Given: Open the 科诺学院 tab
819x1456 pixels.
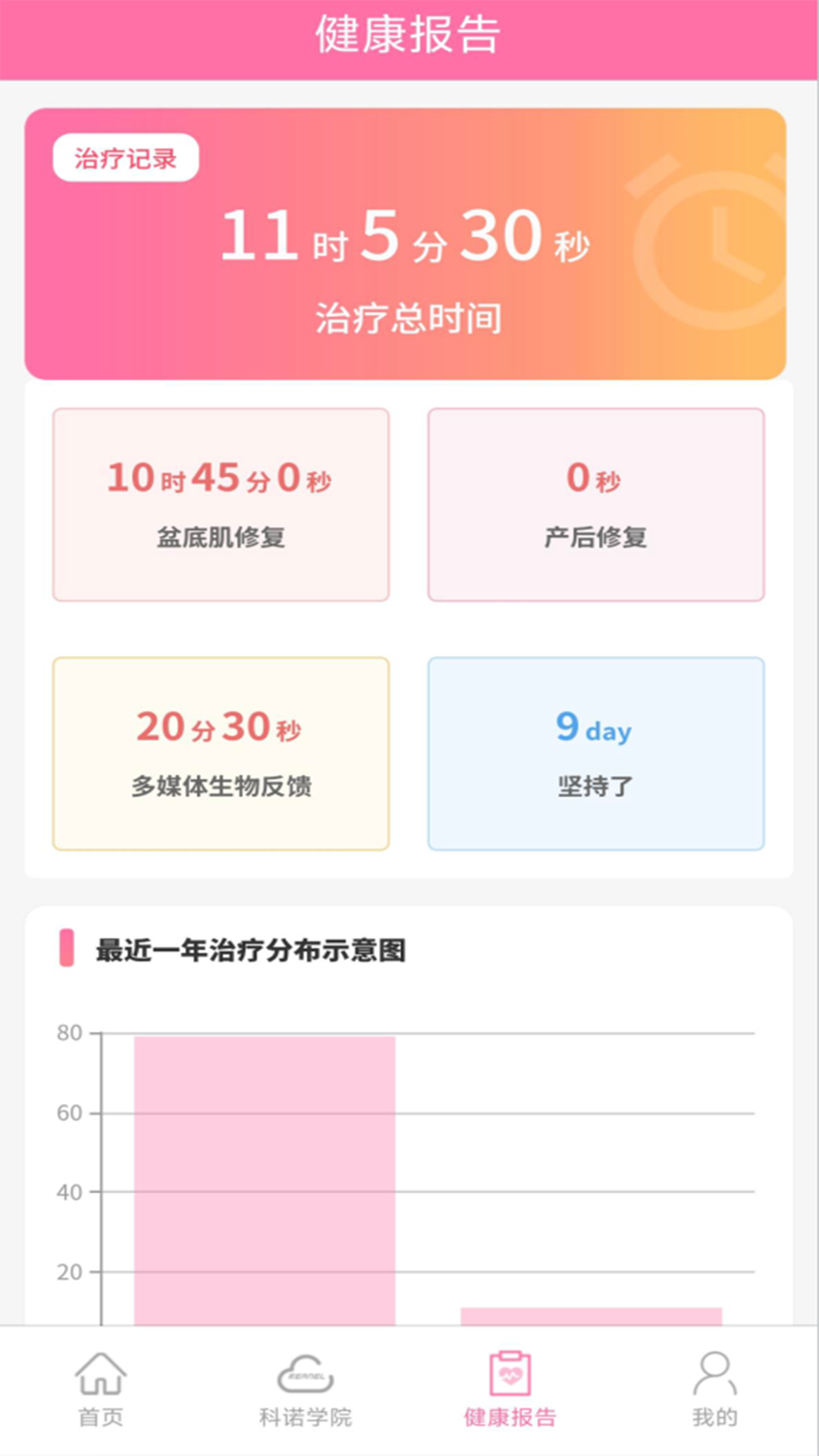Looking at the screenshot, I should pyautogui.click(x=306, y=1389).
